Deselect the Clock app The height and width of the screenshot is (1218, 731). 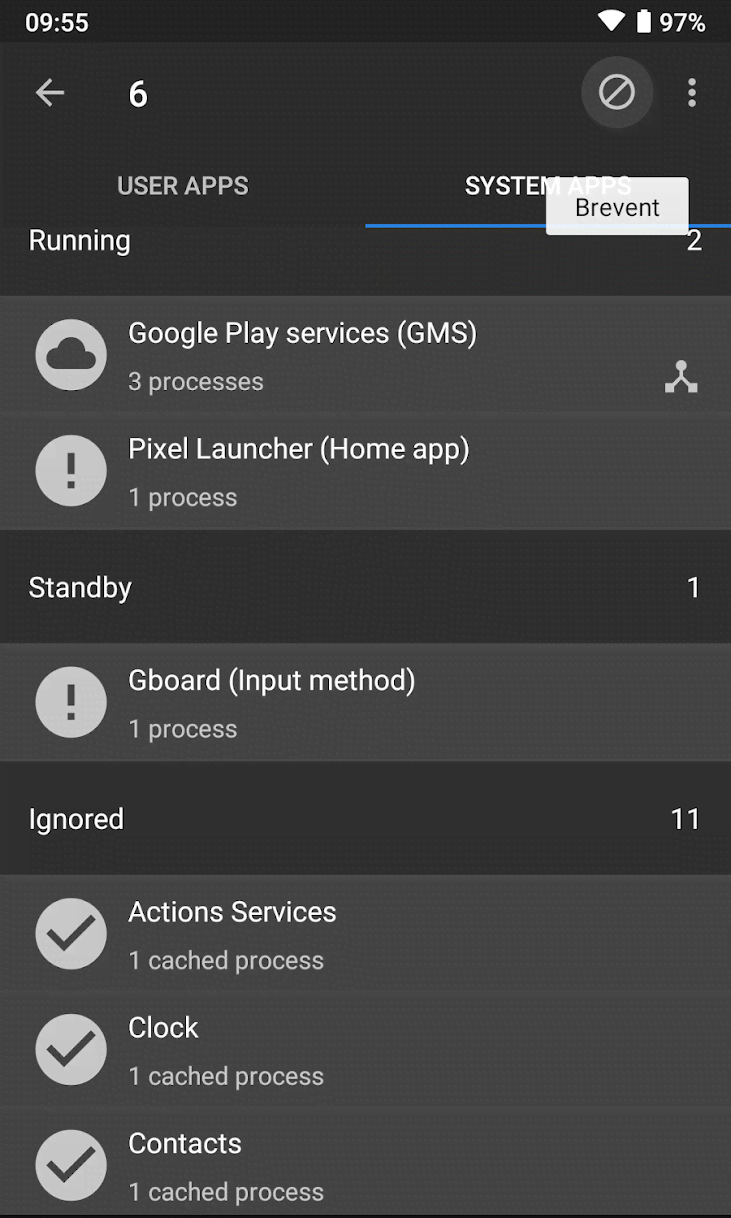click(x=366, y=1050)
